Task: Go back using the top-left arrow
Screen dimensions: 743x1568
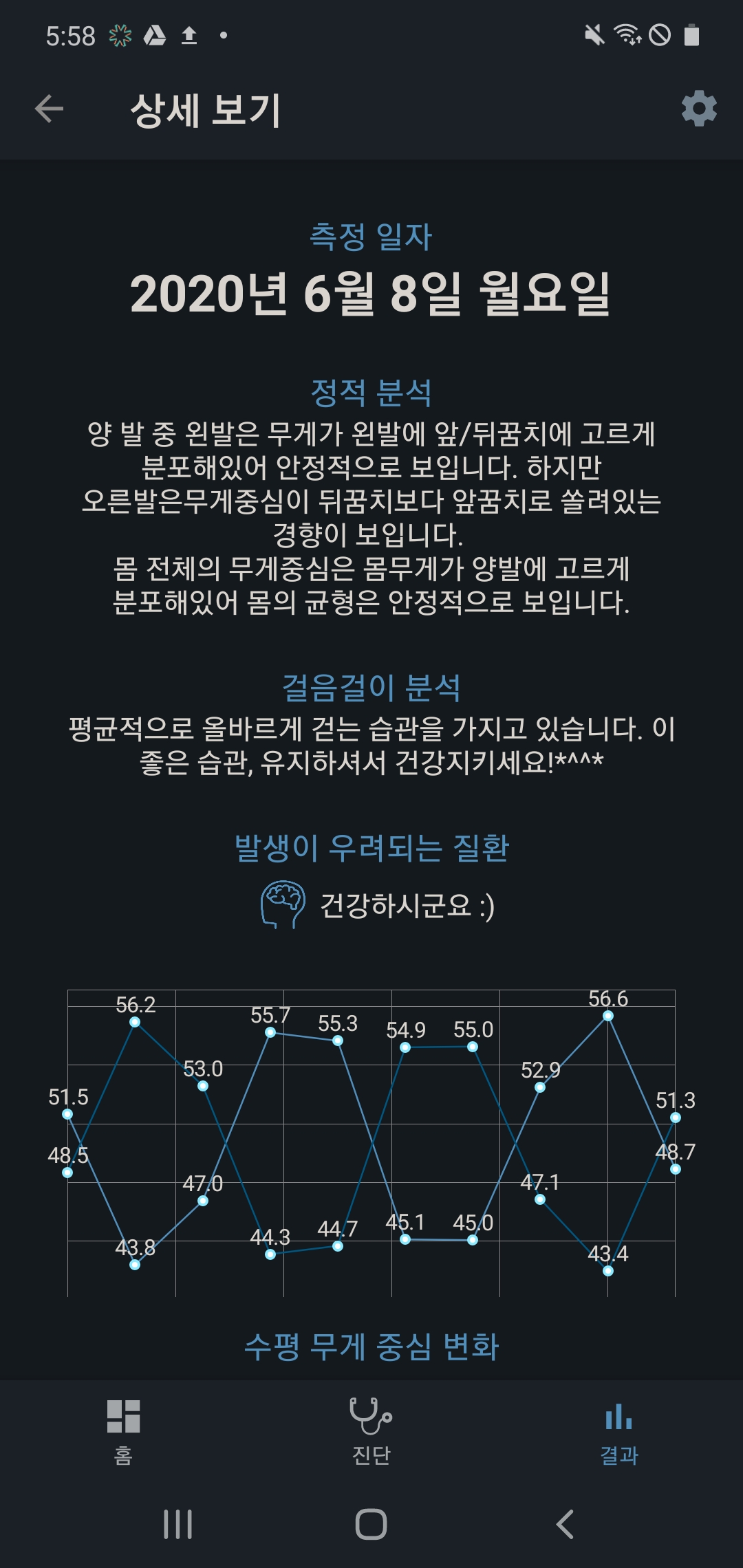Action: (x=49, y=109)
